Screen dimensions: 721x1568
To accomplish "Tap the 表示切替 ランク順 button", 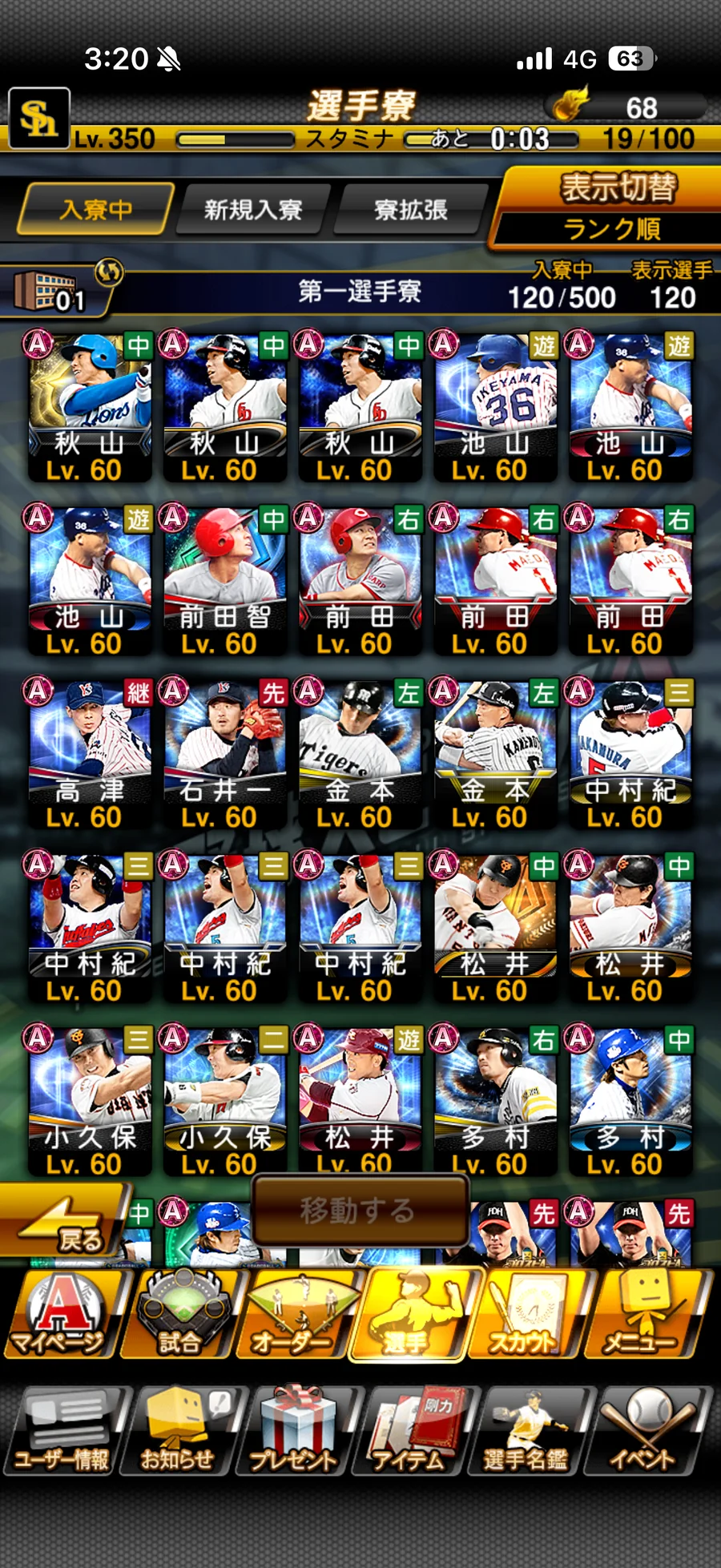I will point(607,207).
